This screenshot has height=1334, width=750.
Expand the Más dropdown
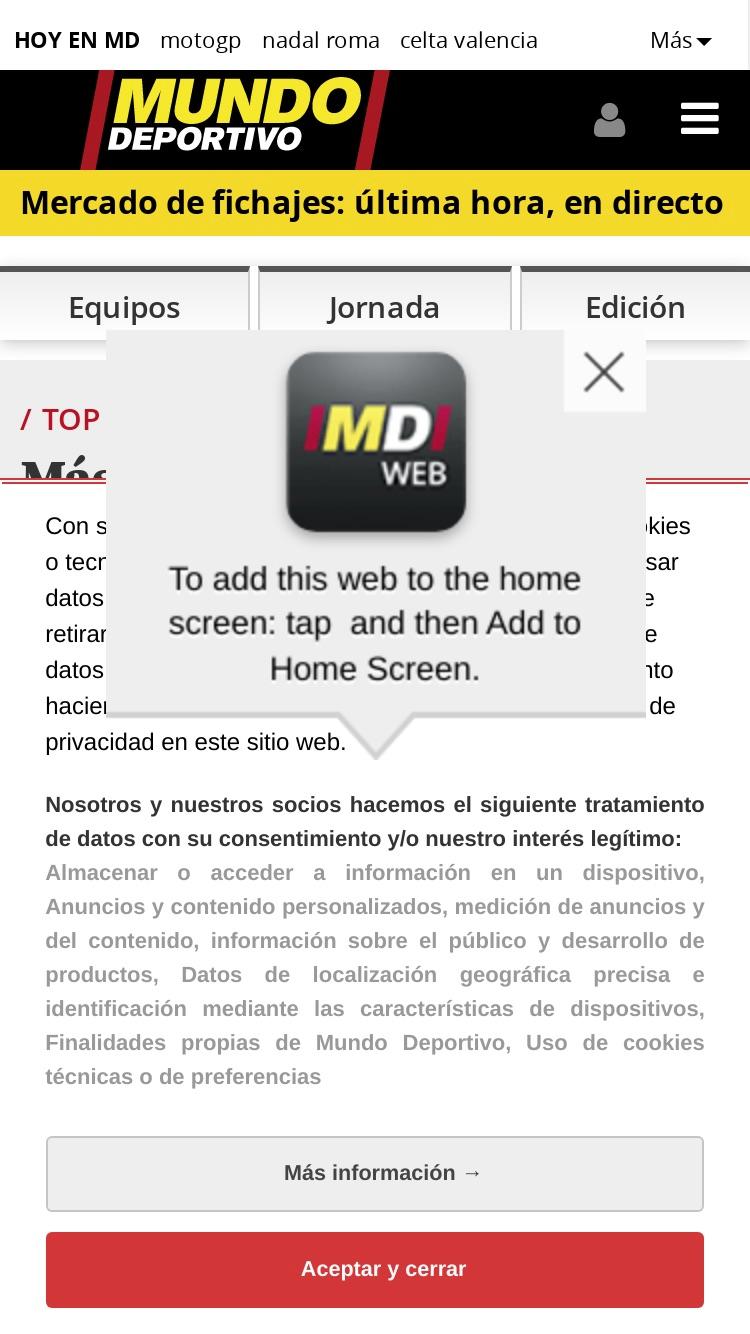click(x=680, y=40)
